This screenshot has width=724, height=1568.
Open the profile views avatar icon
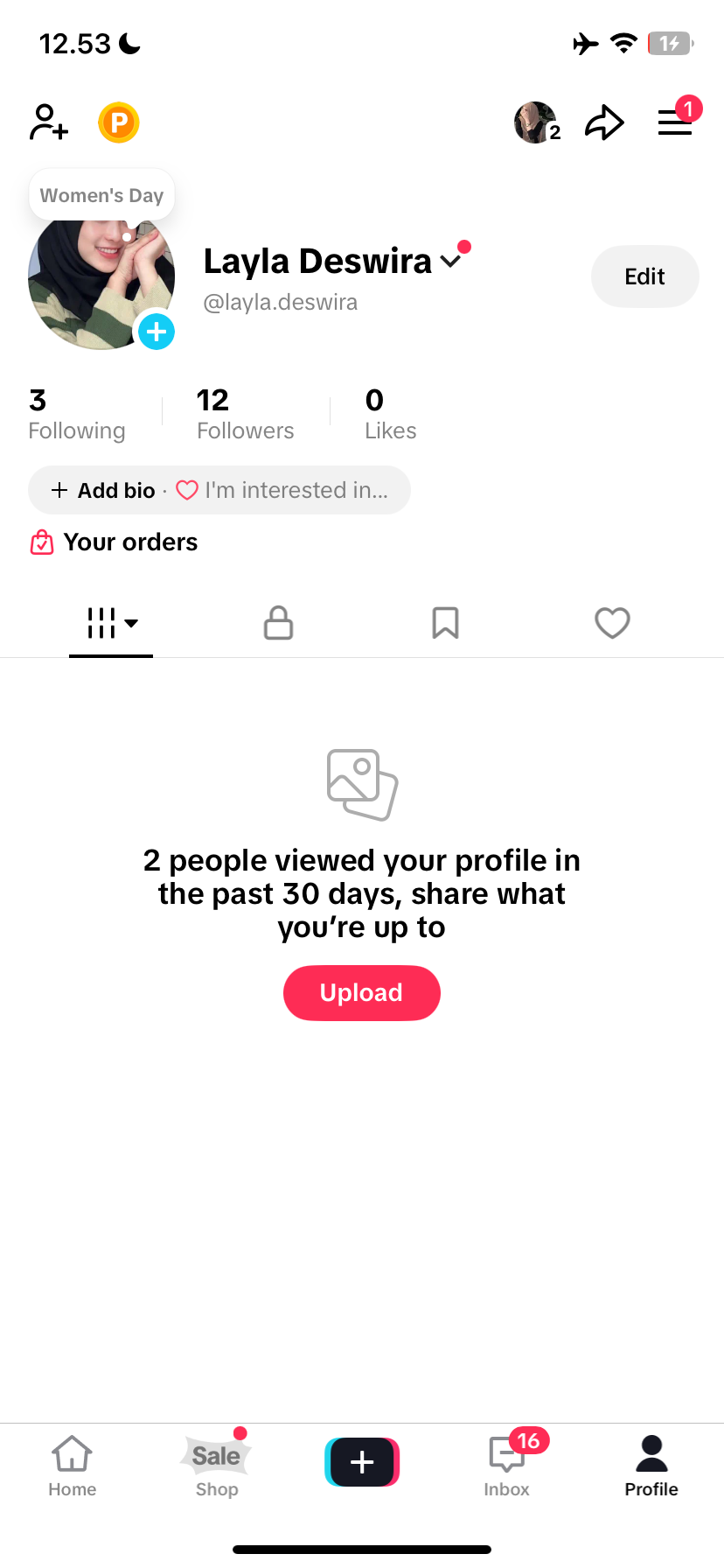click(x=536, y=122)
